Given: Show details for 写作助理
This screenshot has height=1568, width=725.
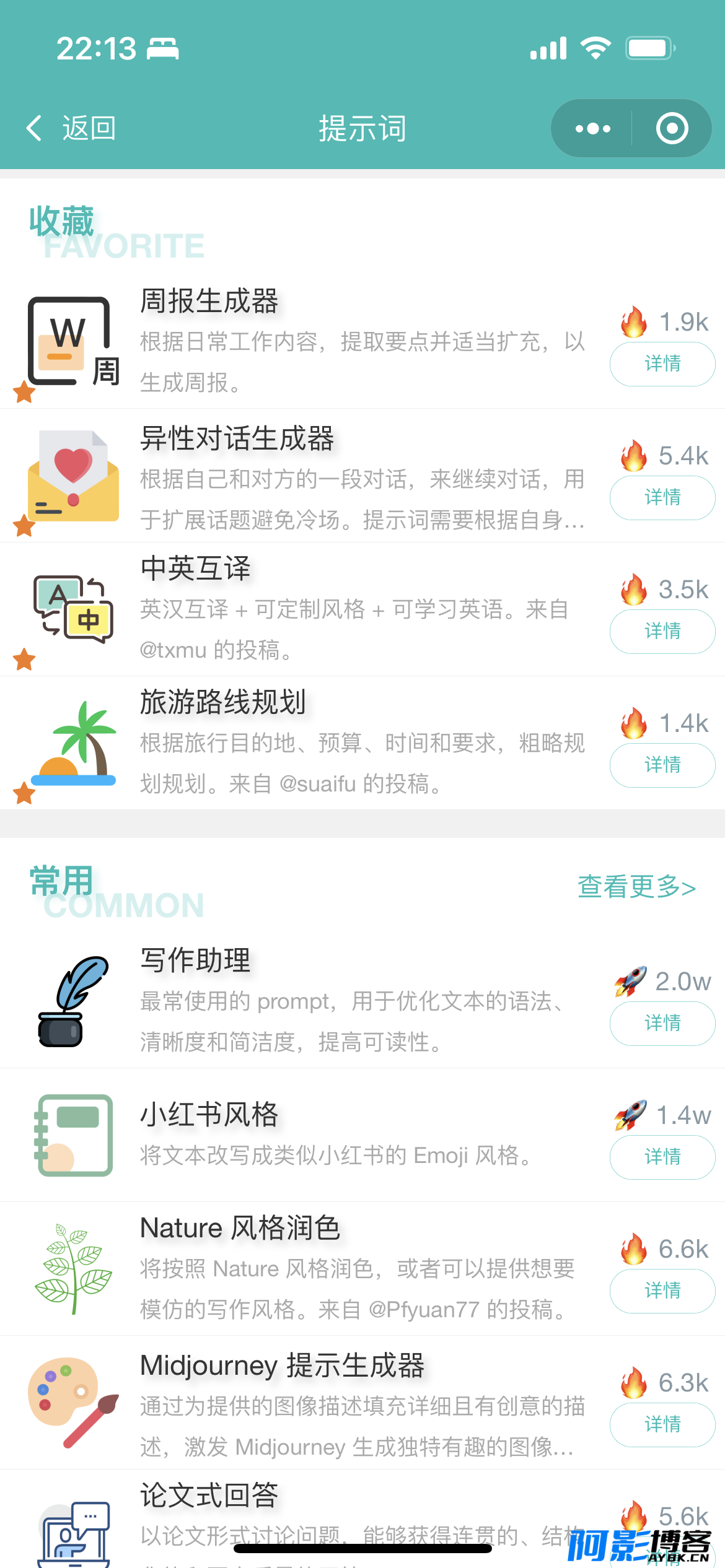Looking at the screenshot, I should tap(662, 1024).
